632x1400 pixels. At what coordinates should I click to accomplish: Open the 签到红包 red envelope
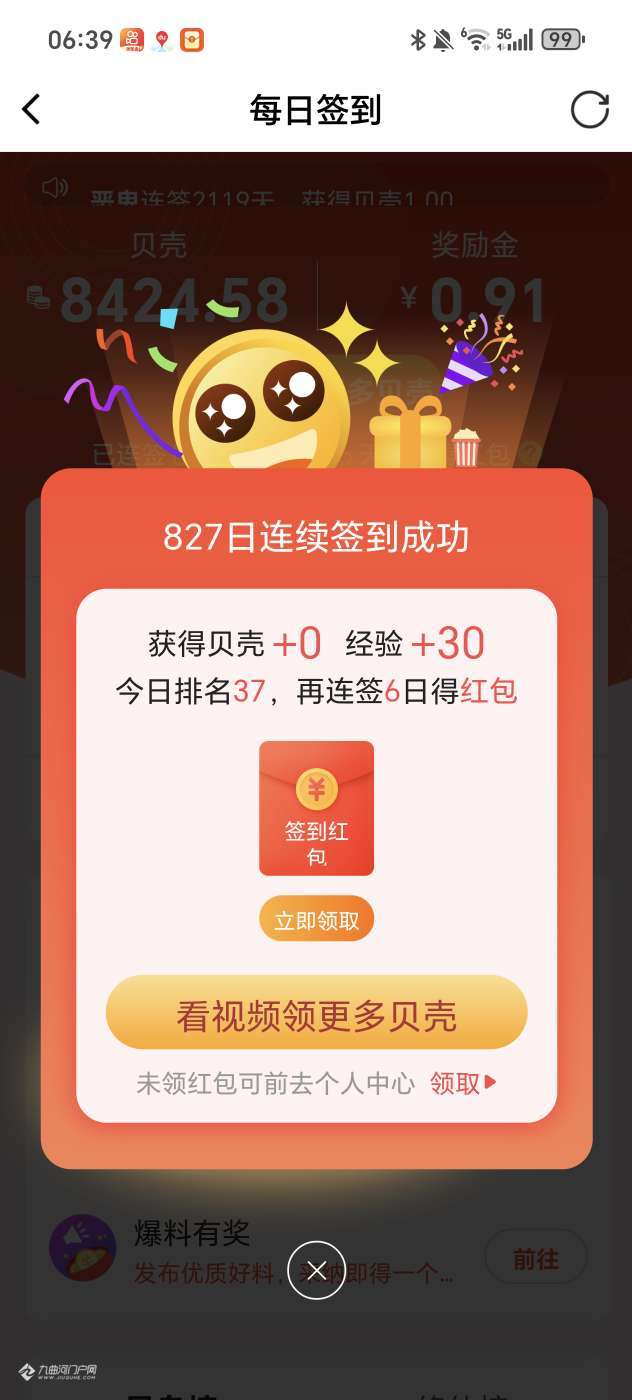pyautogui.click(x=316, y=808)
